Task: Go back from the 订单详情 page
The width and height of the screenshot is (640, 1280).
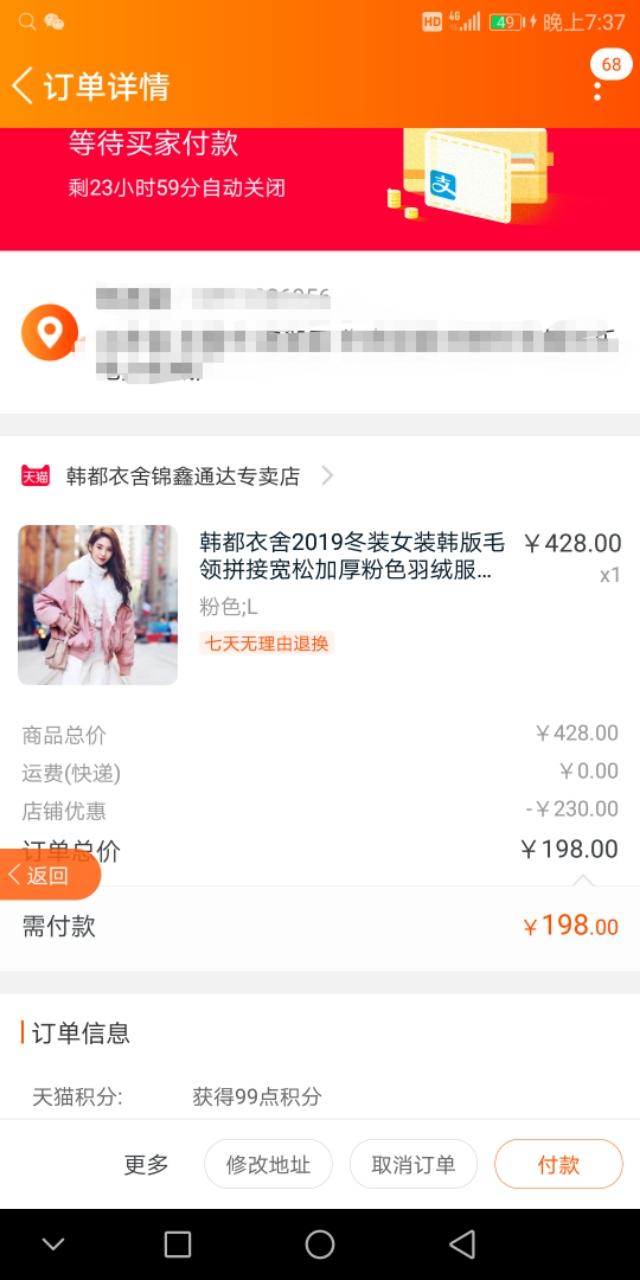Action: (x=24, y=86)
